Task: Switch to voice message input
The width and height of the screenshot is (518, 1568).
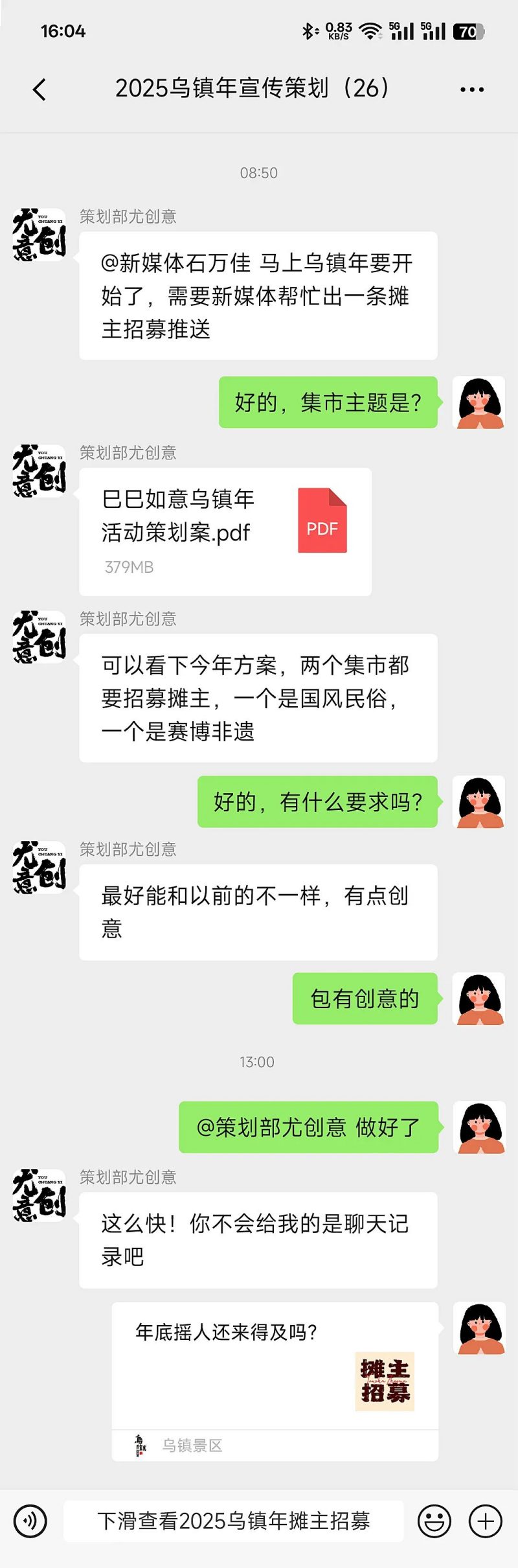Action: (x=30, y=1521)
